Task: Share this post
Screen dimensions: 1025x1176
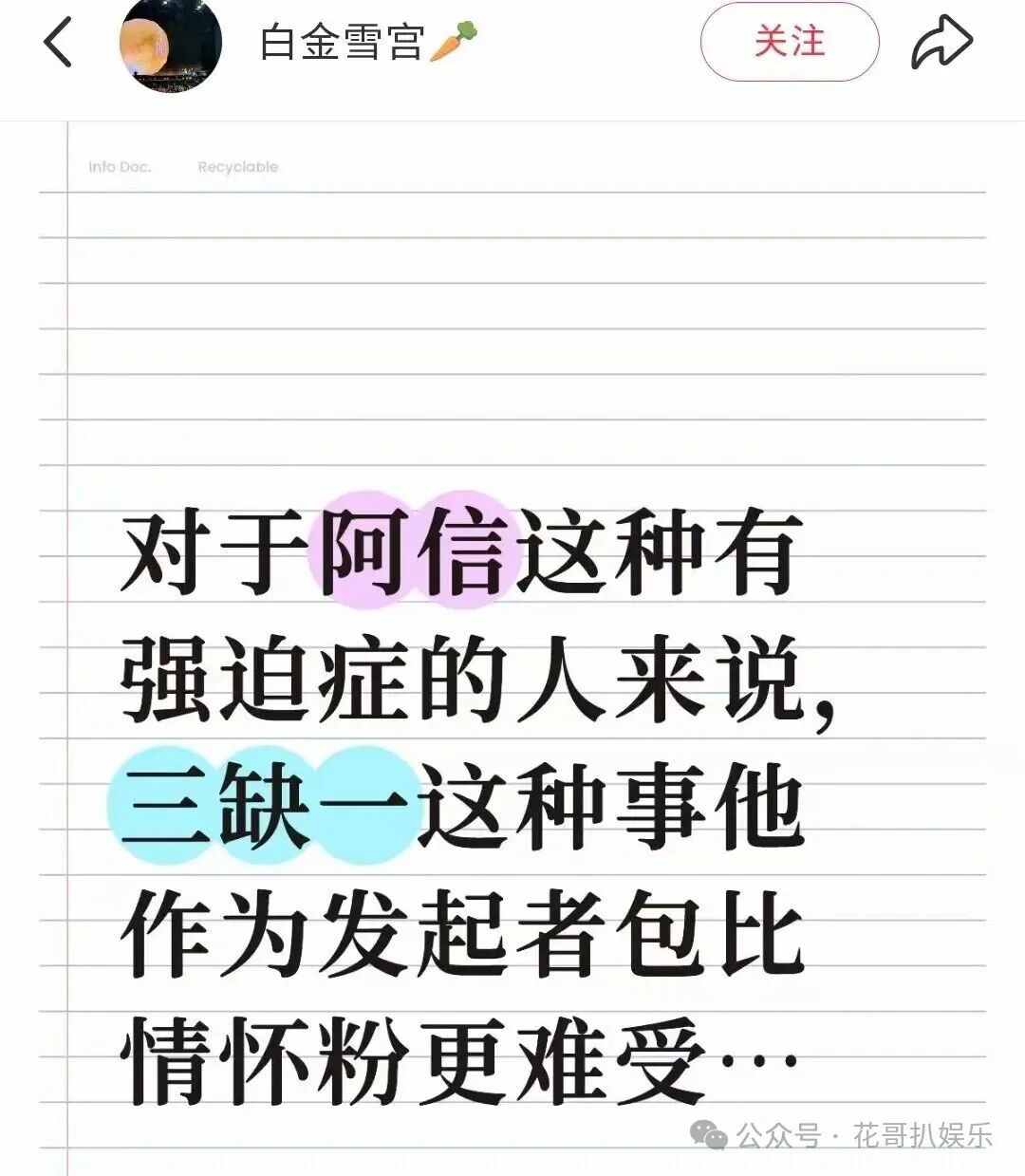Action: [x=941, y=44]
